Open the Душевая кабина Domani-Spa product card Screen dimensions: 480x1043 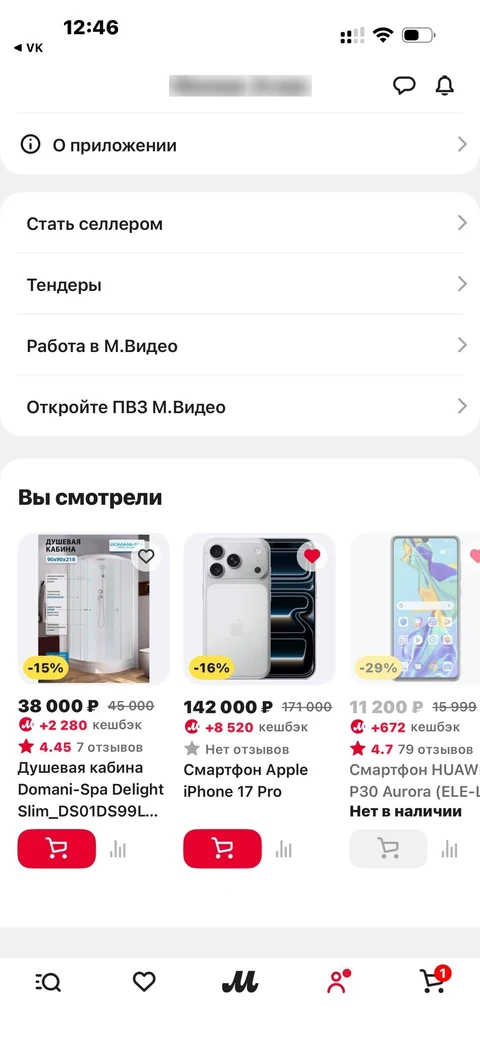pyautogui.click(x=93, y=678)
